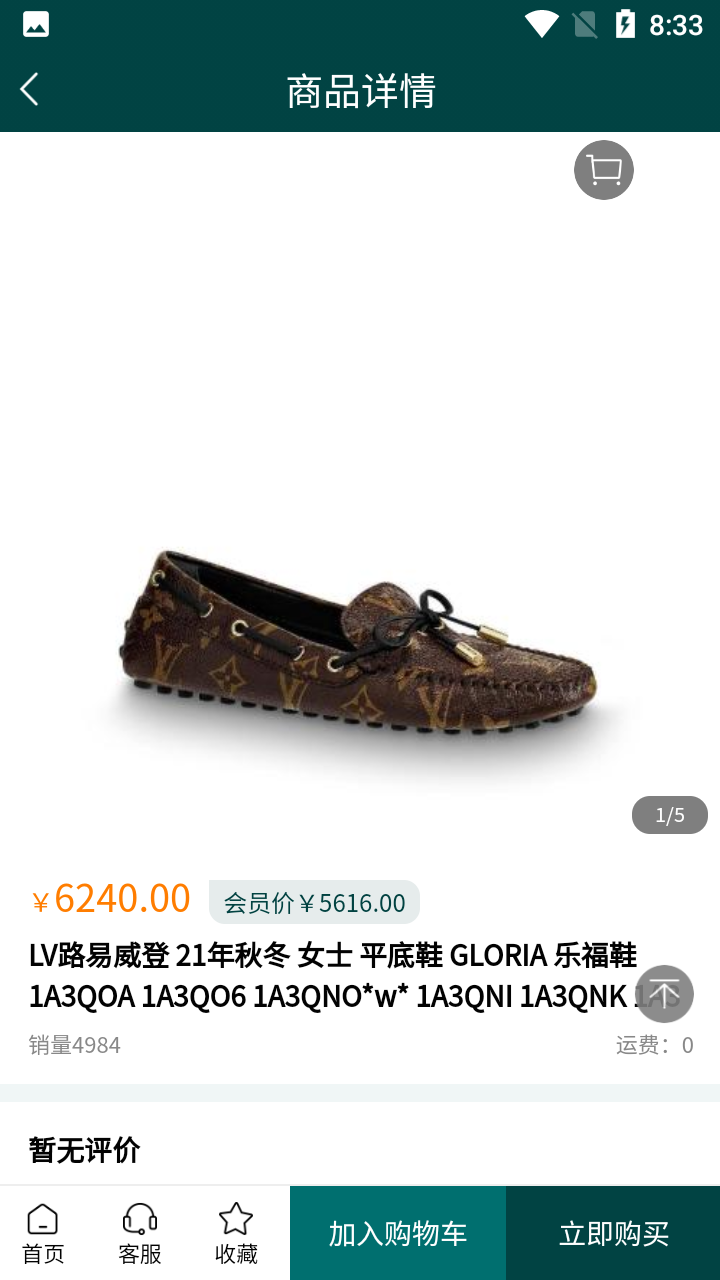The width and height of the screenshot is (720, 1280).
Task: Open the shopping cart icon
Action: (x=604, y=170)
